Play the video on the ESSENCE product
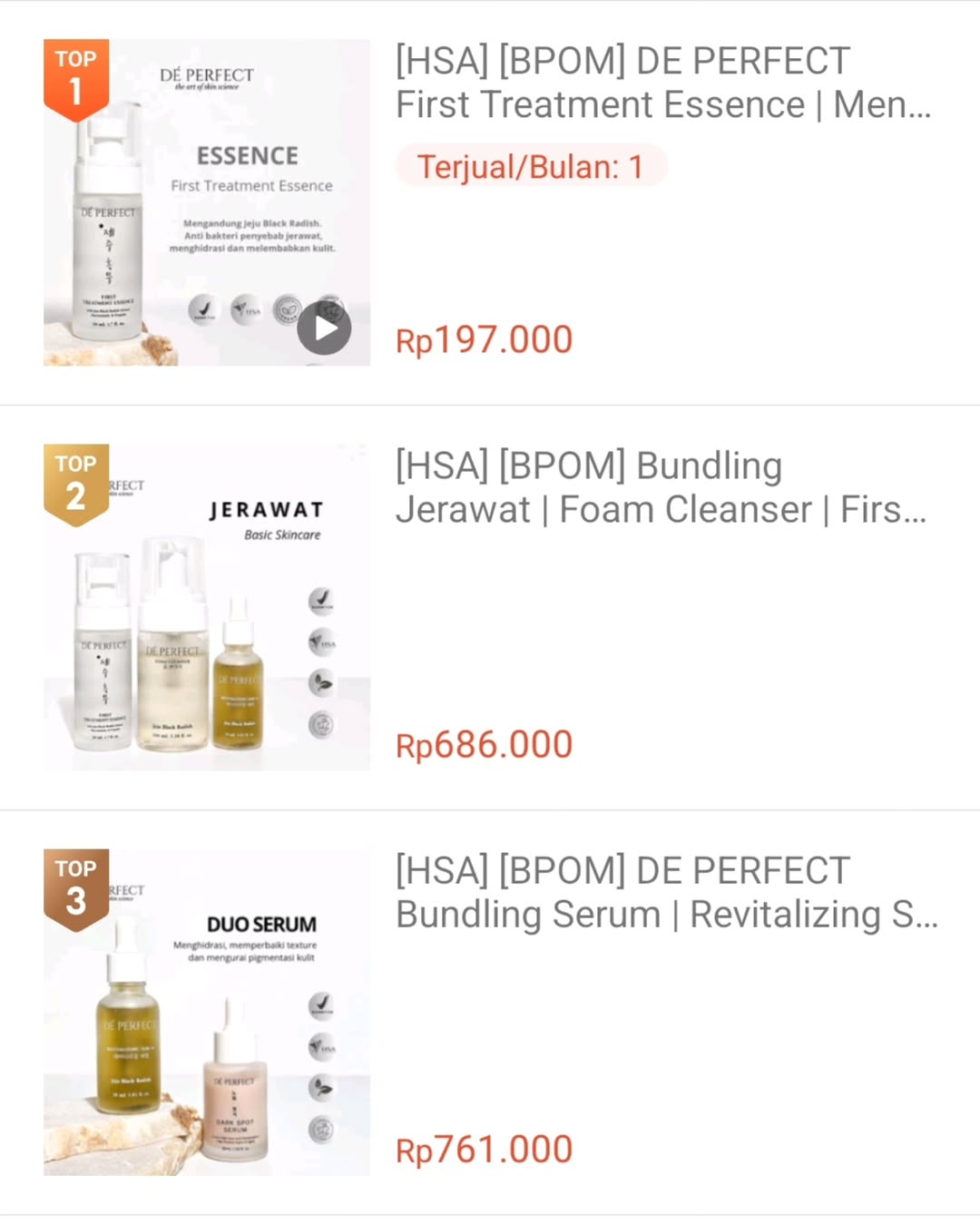 pos(324,328)
